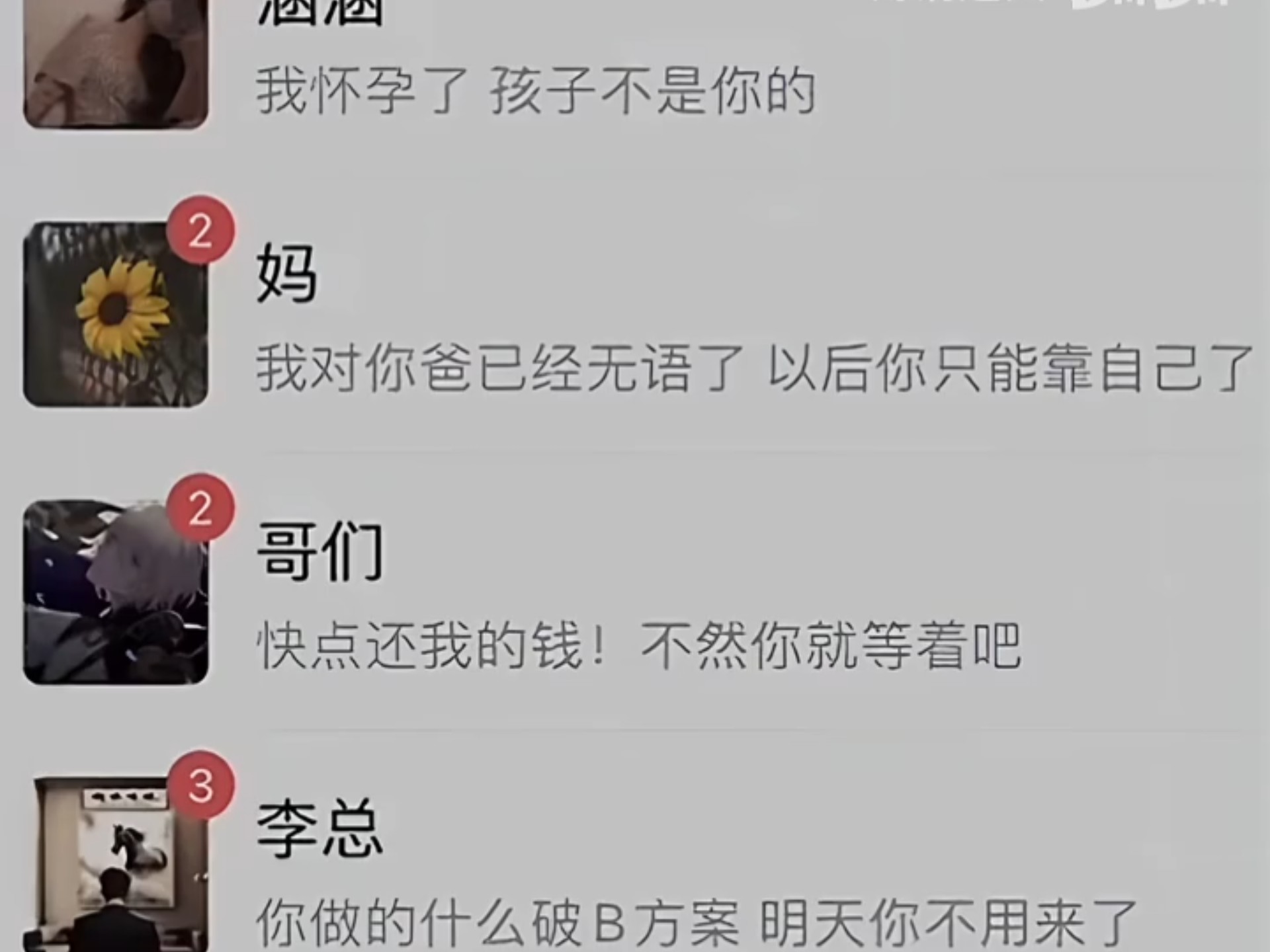
Task: Open the chat with 妈
Action: coord(635,317)
